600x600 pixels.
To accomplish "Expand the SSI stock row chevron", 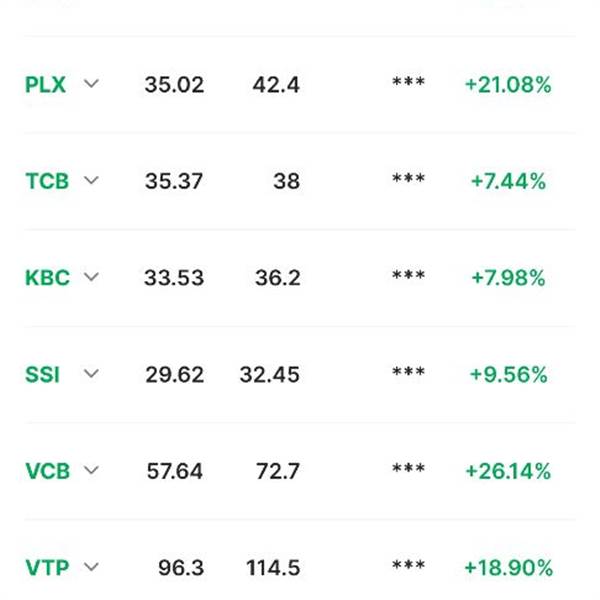I will point(91,373).
